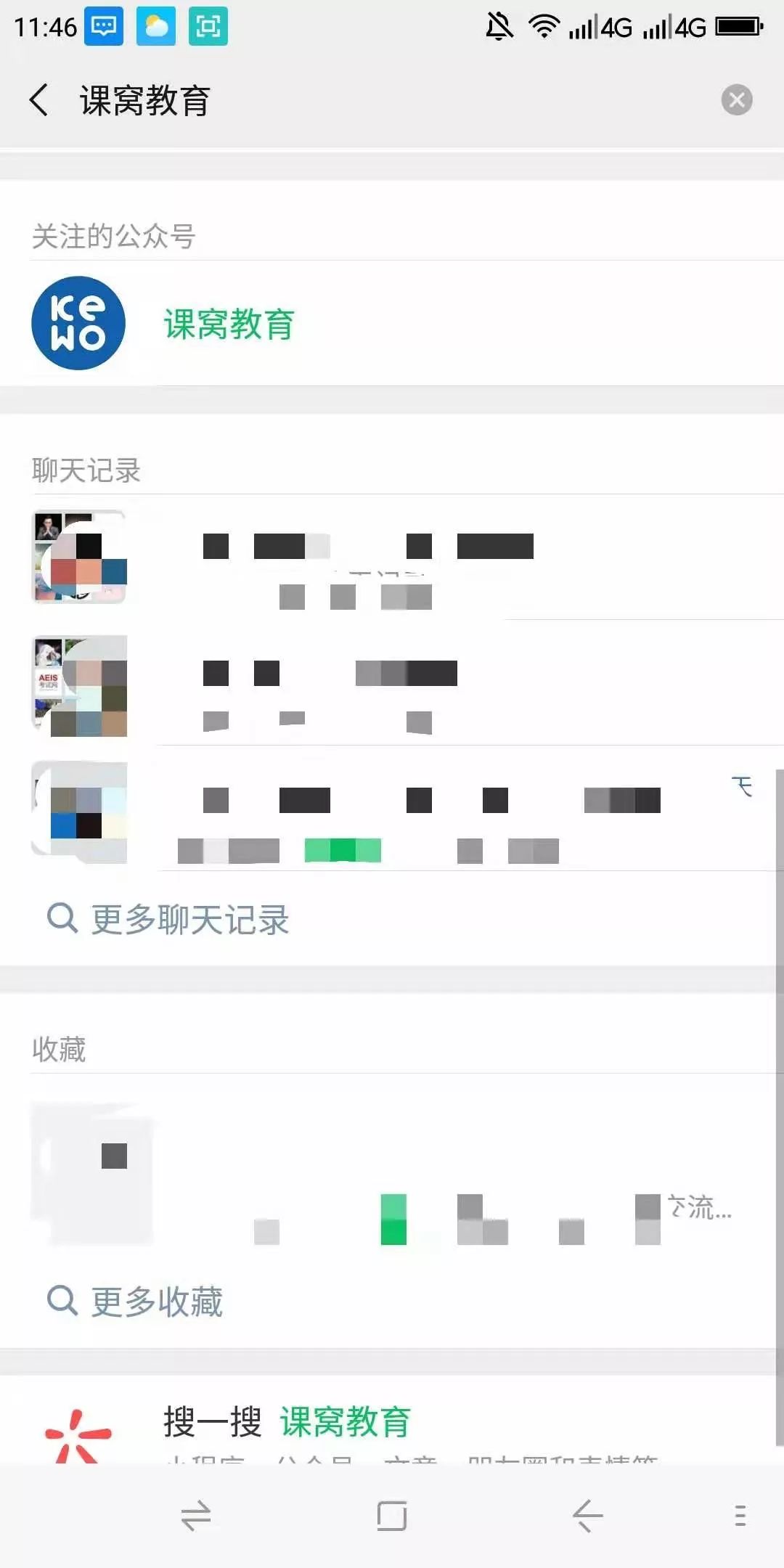Clear the search text 课窝教育

(736, 100)
